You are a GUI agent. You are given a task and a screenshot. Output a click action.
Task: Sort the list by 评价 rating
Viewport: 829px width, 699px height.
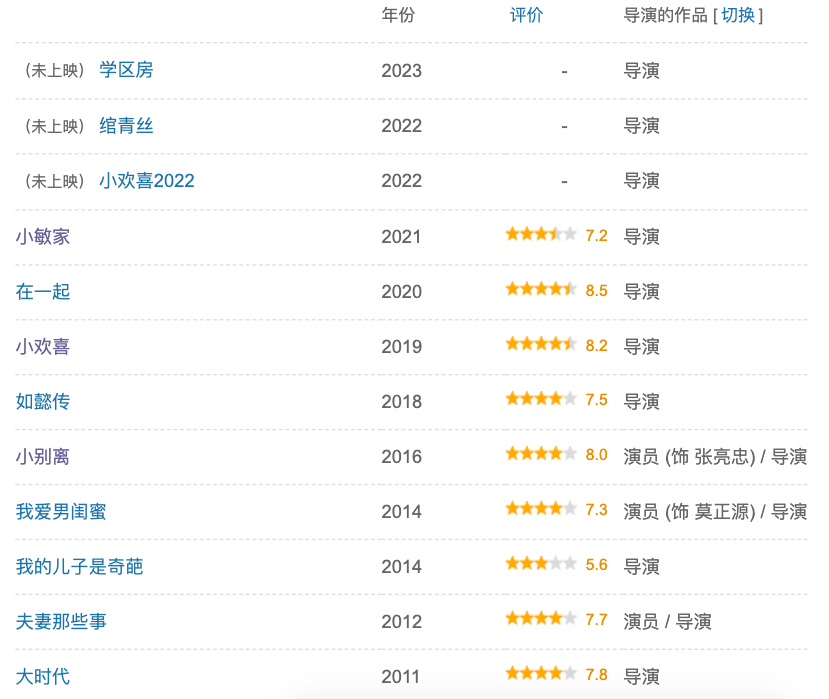pos(526,15)
